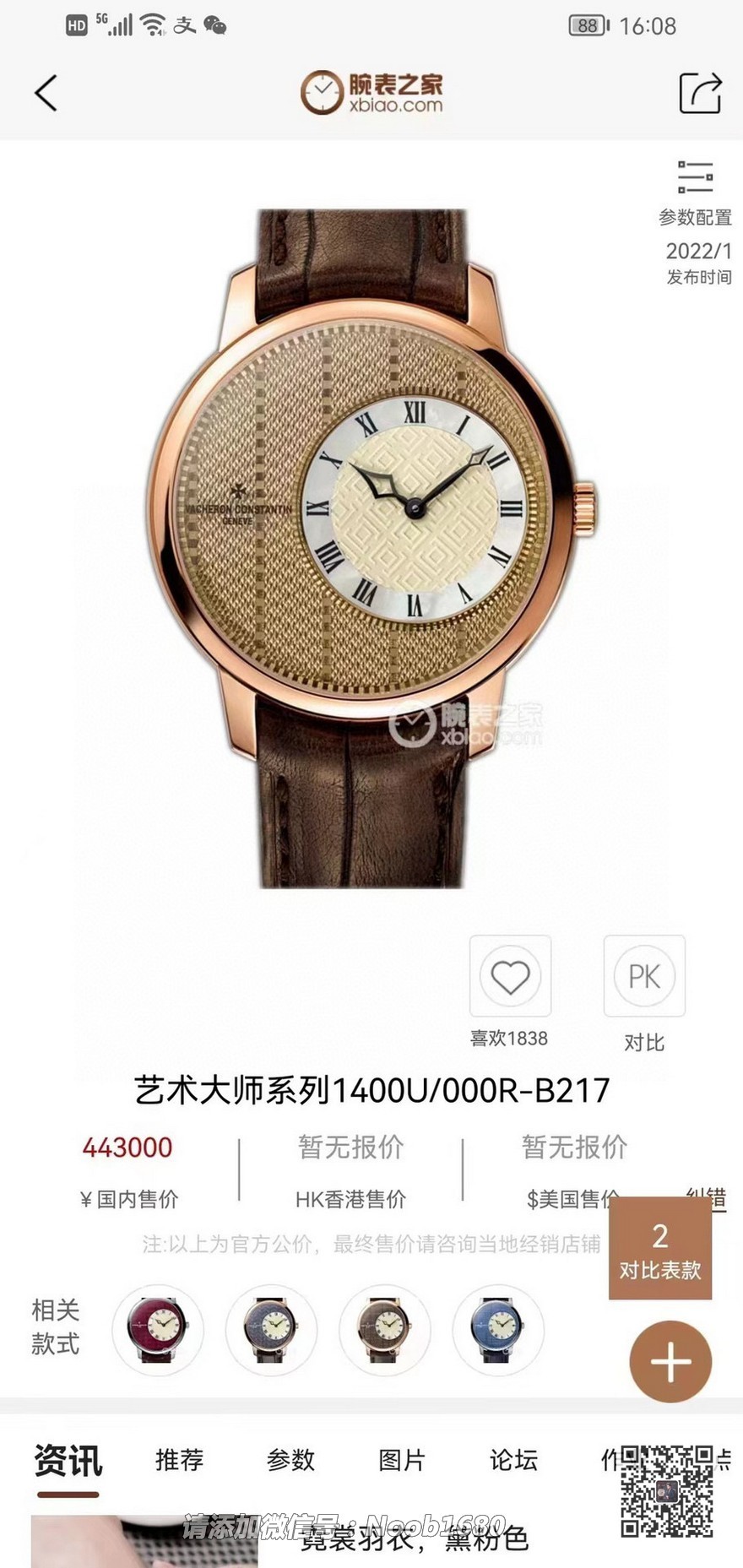
Task: Open the 对比表款 comparison list
Action: [x=660, y=1251]
